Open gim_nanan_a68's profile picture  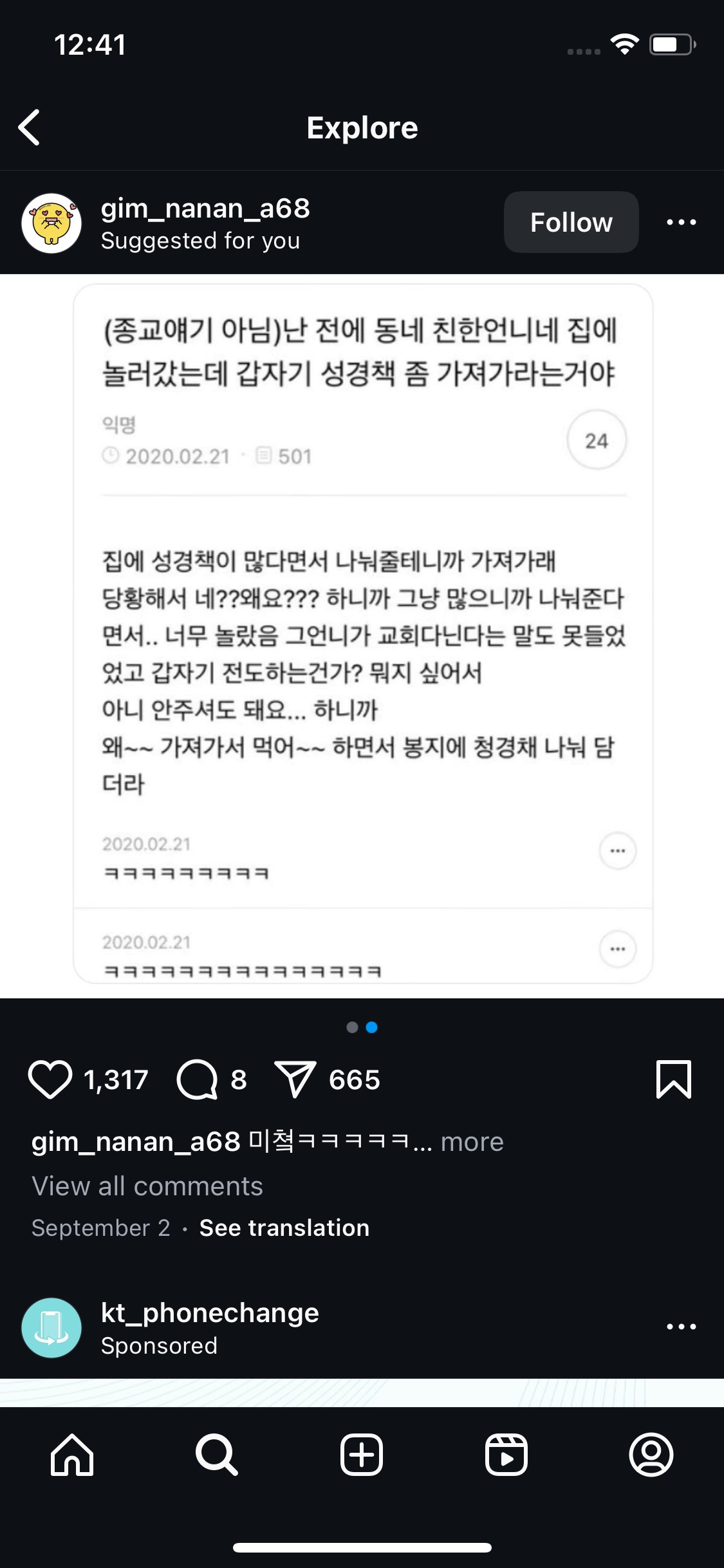(51, 223)
